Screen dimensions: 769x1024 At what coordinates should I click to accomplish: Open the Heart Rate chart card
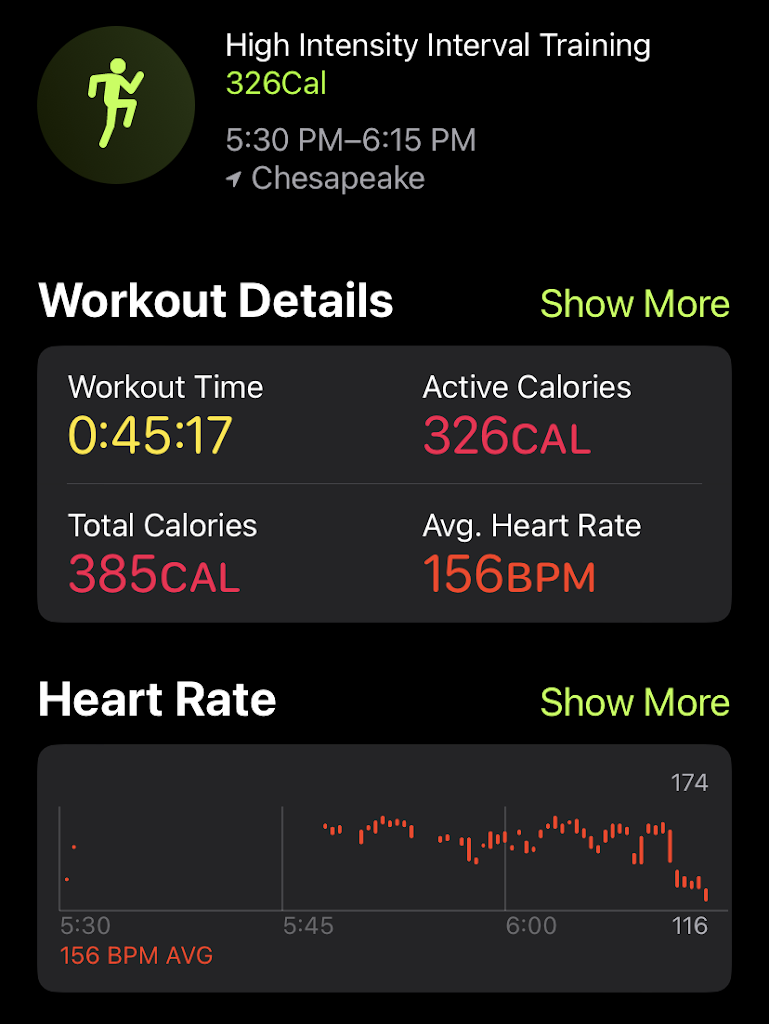[x=384, y=868]
